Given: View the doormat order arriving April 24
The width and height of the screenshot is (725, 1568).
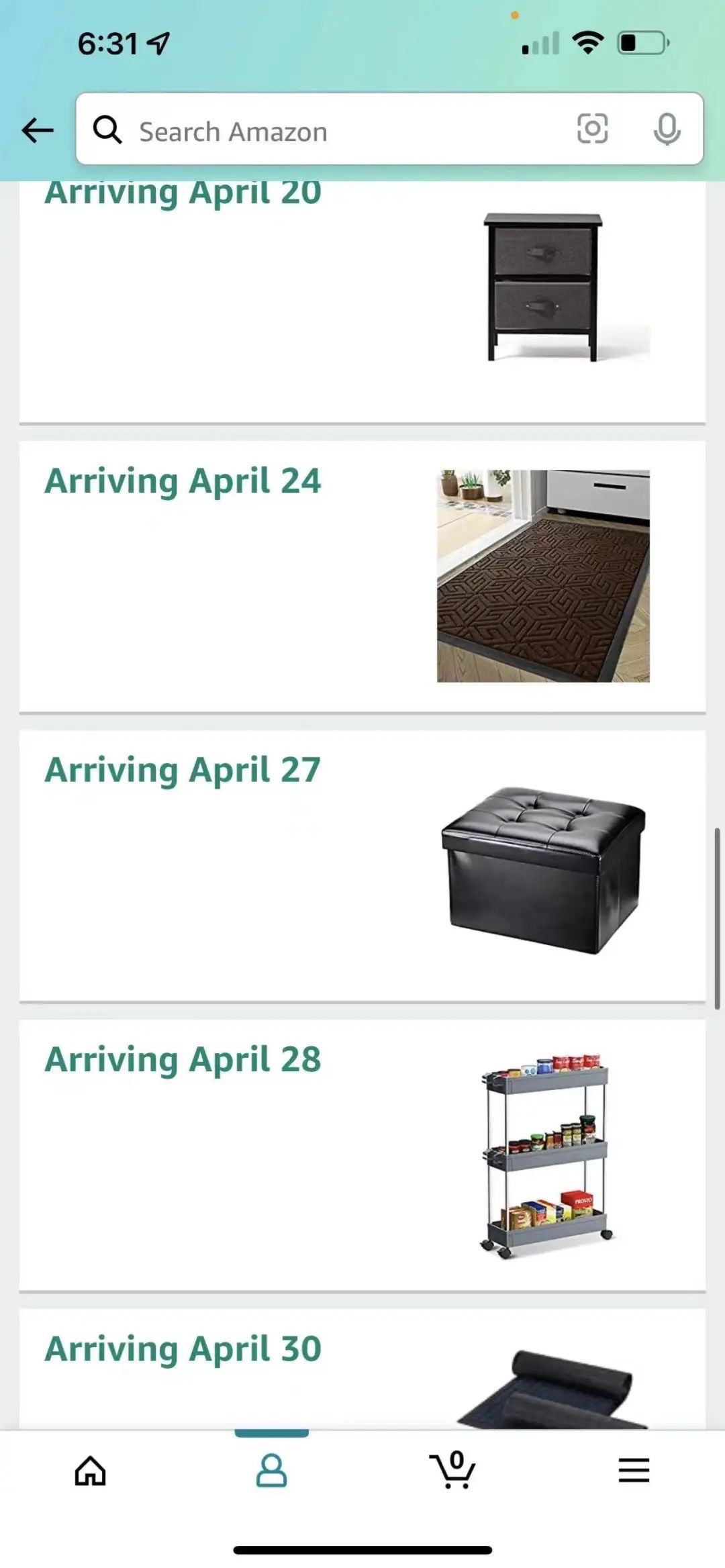Looking at the screenshot, I should click(x=362, y=576).
